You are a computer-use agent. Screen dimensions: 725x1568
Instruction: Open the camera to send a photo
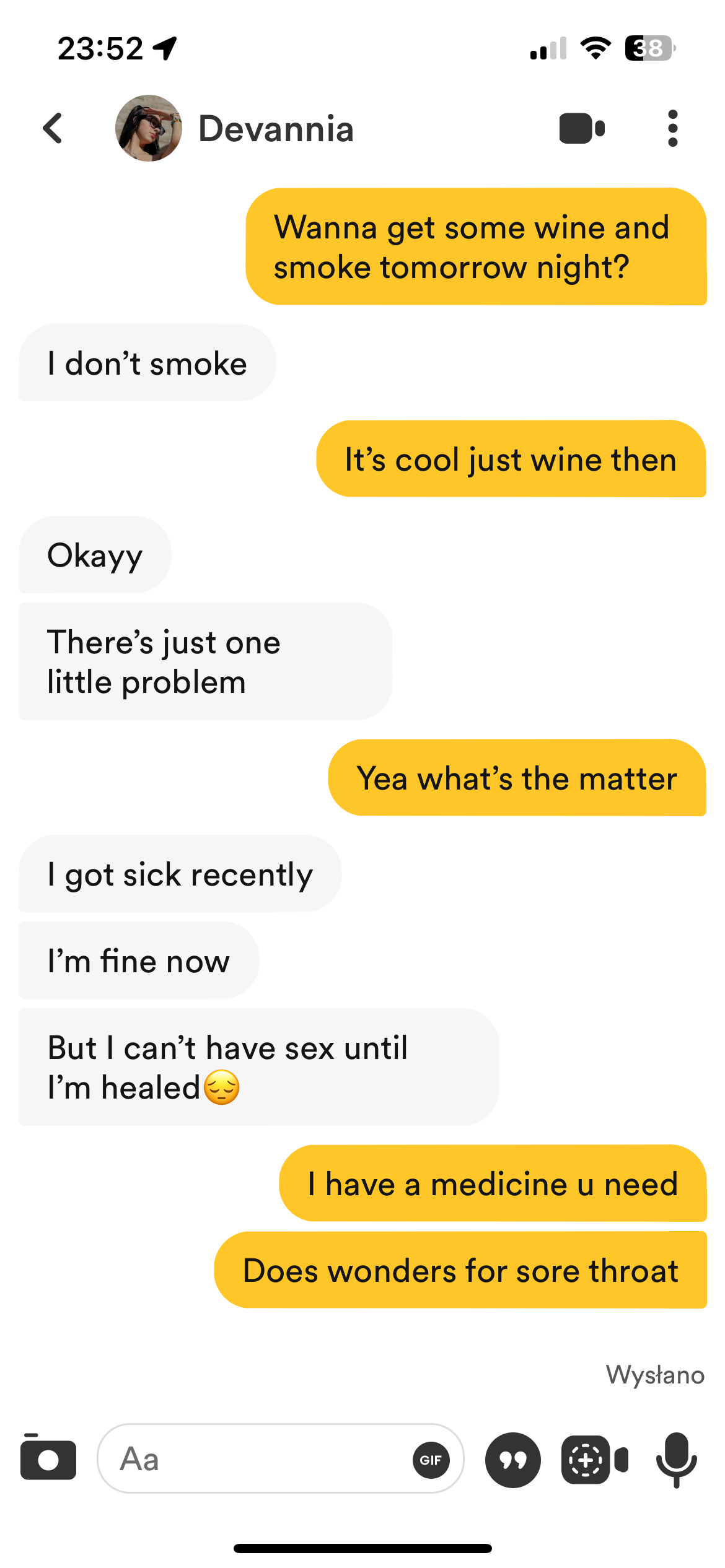48,1458
